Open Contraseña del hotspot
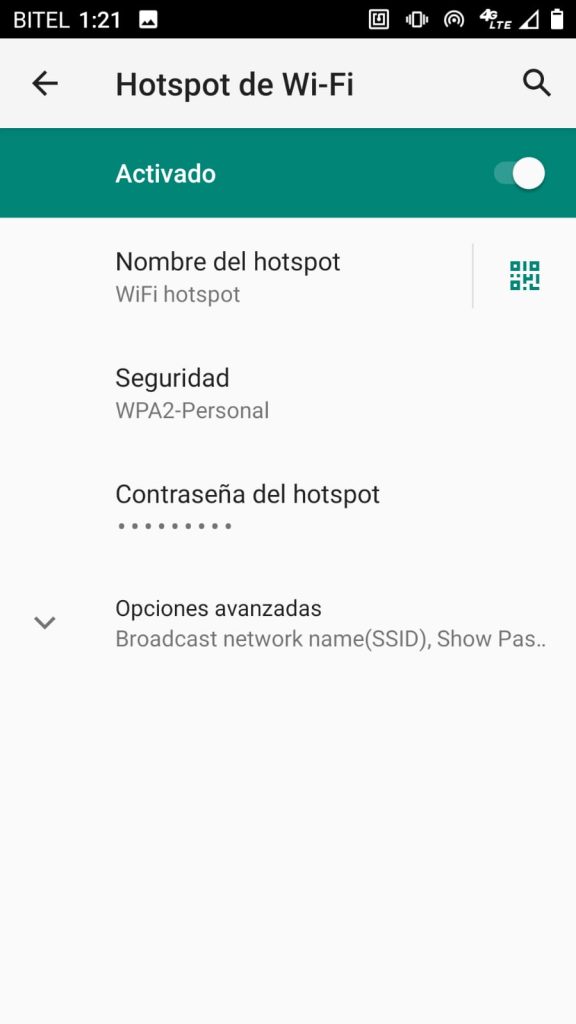This screenshot has width=576, height=1024. point(288,509)
